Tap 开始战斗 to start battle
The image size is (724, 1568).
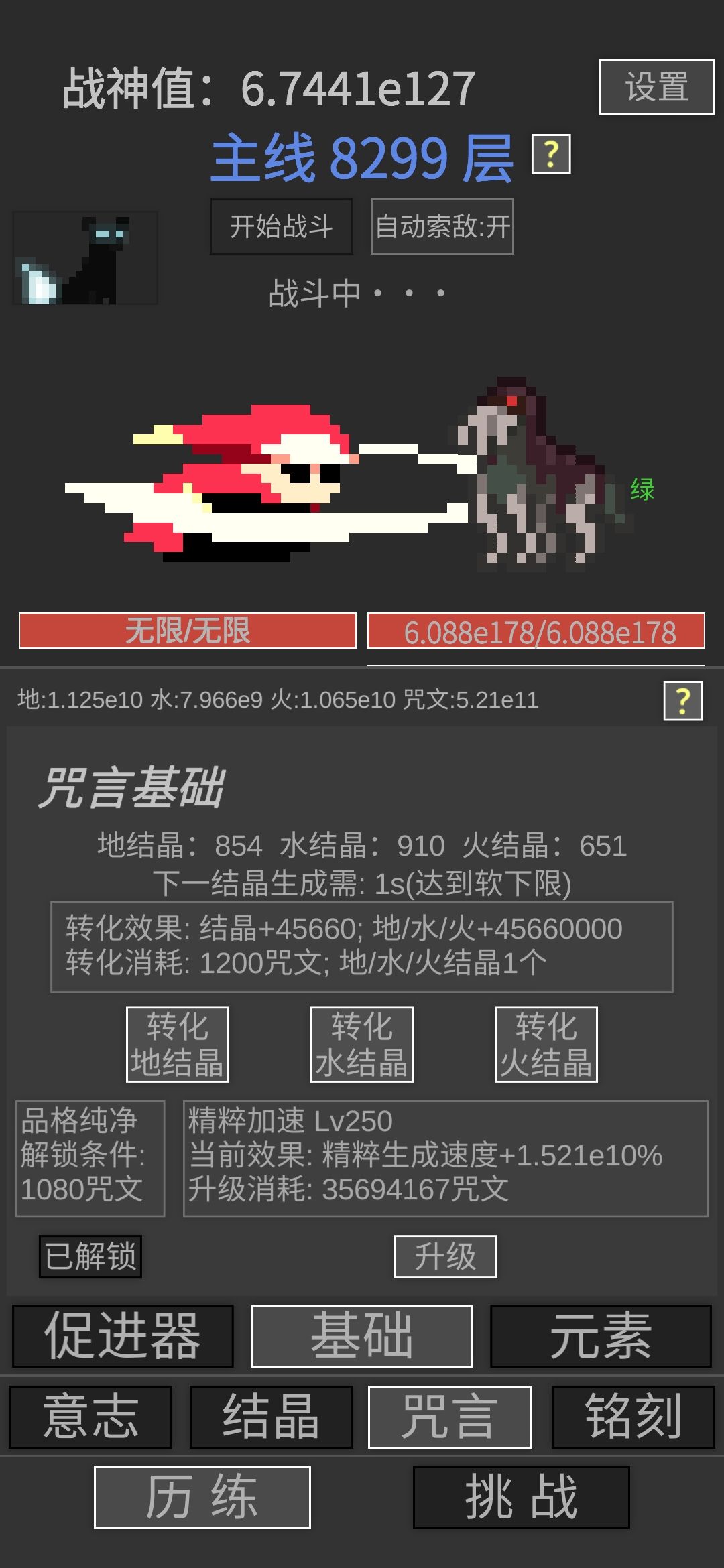282,226
